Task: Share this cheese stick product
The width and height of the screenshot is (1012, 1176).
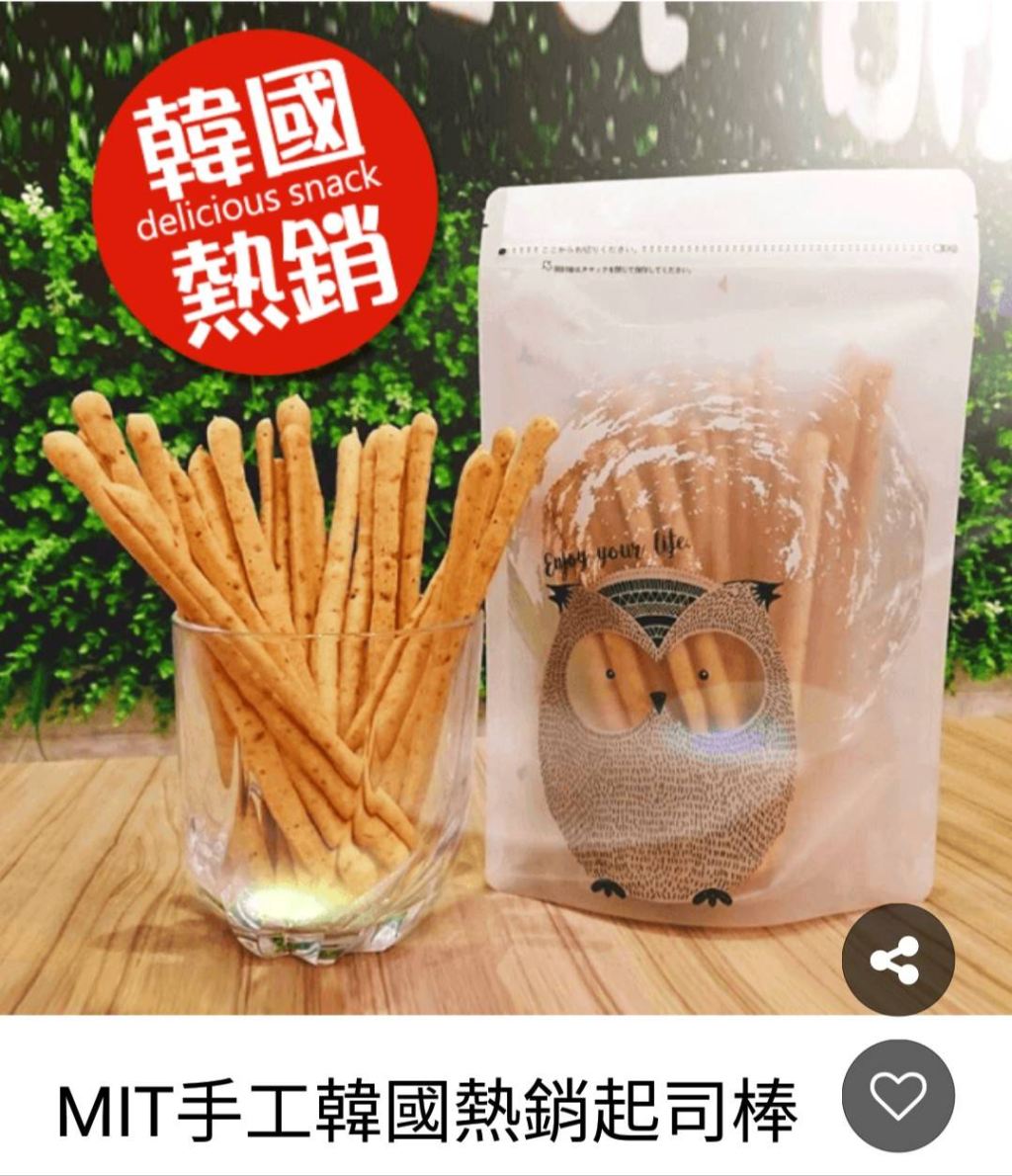Action: (x=897, y=959)
